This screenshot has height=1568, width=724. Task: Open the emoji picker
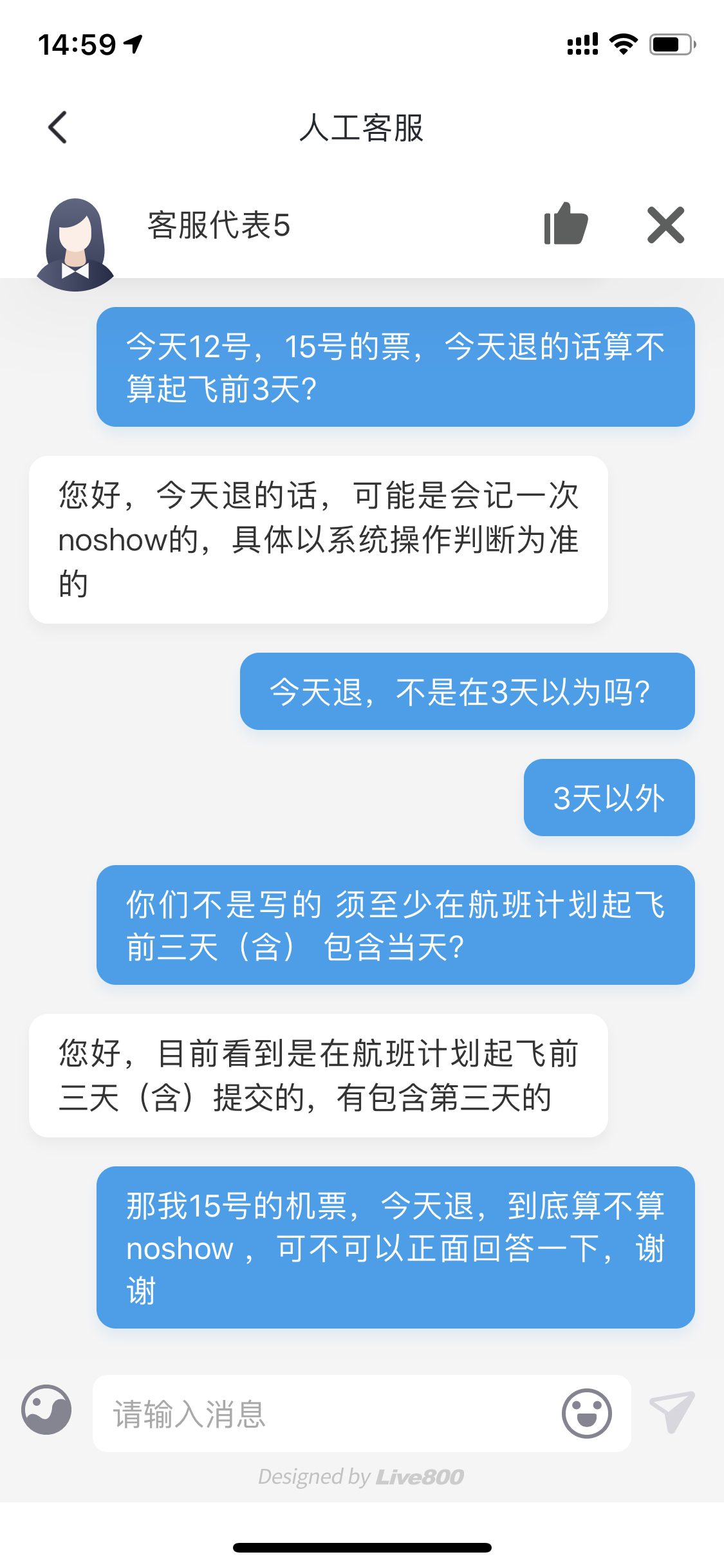[x=586, y=1414]
